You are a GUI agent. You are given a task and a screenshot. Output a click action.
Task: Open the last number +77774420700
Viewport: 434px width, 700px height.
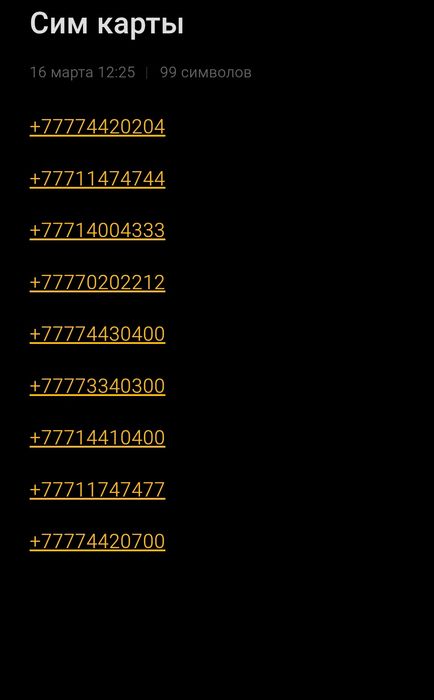point(97,541)
